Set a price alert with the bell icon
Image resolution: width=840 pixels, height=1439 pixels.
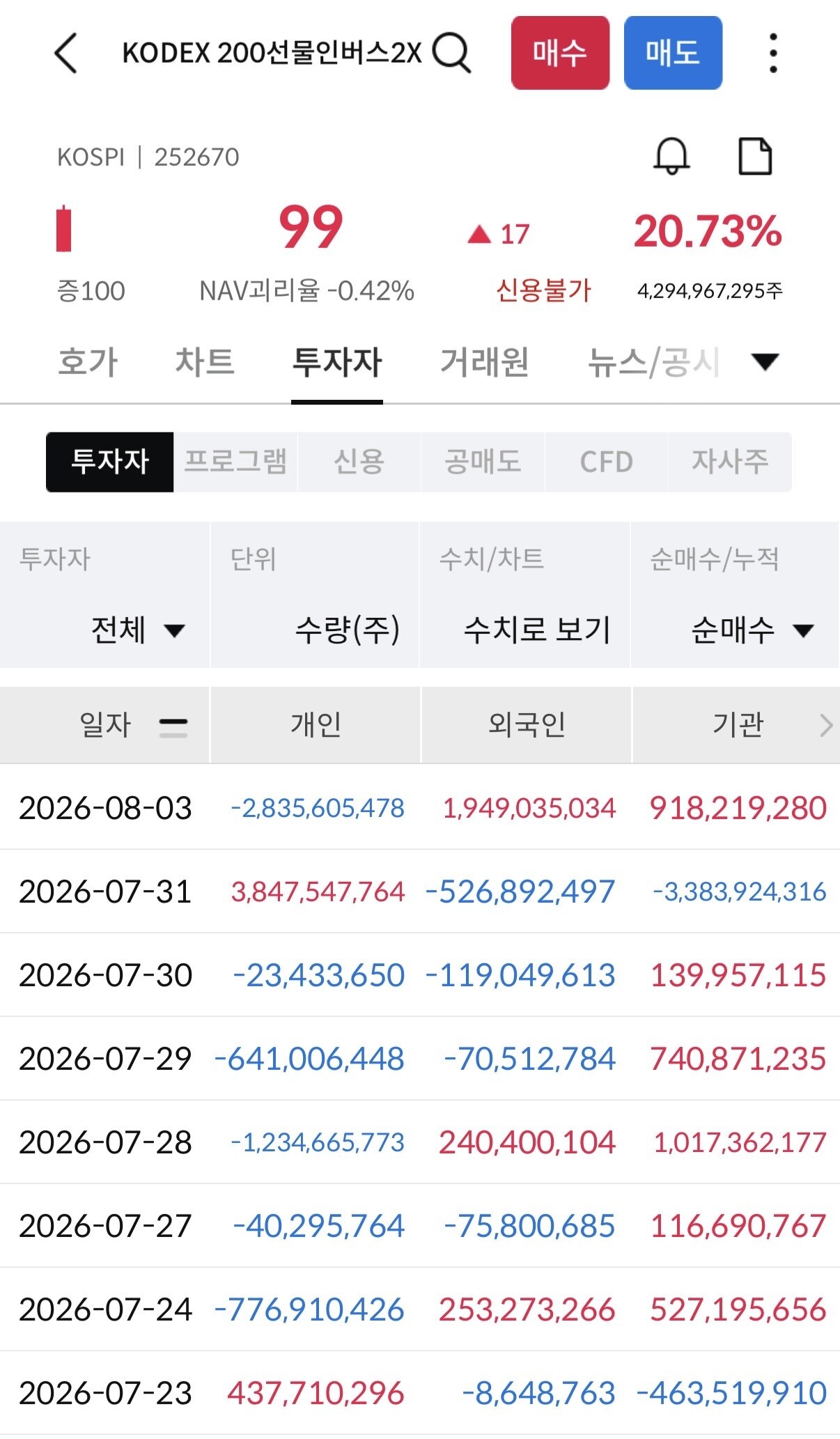[x=671, y=156]
